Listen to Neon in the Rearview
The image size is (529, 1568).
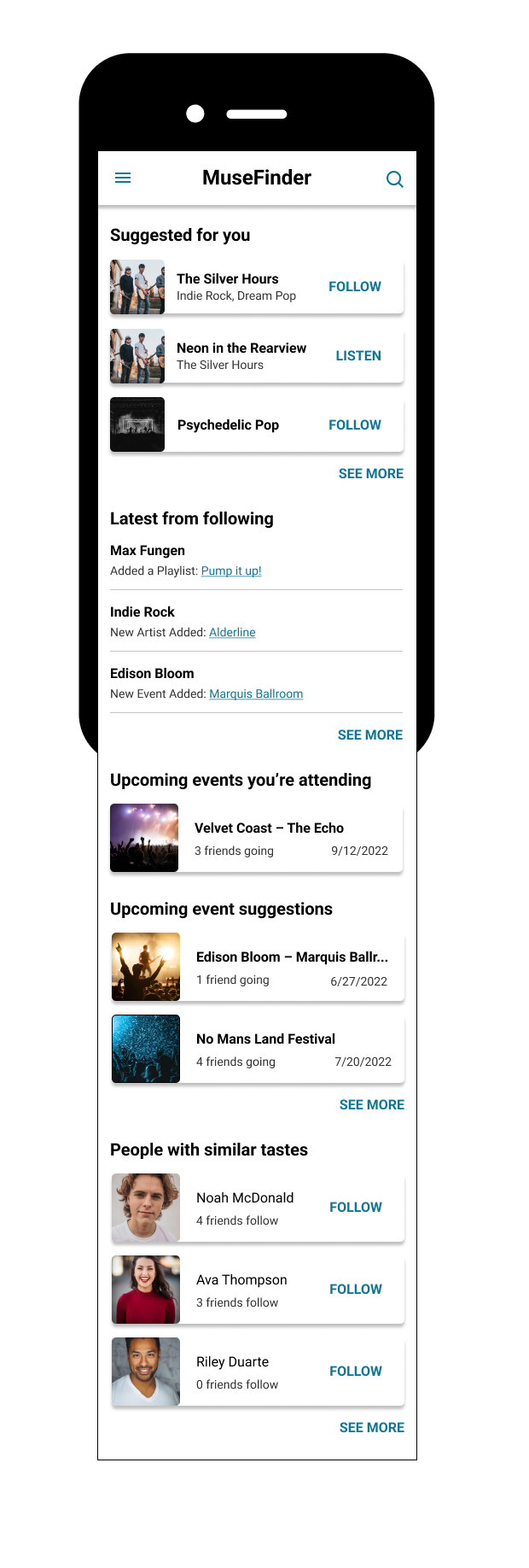[358, 356]
